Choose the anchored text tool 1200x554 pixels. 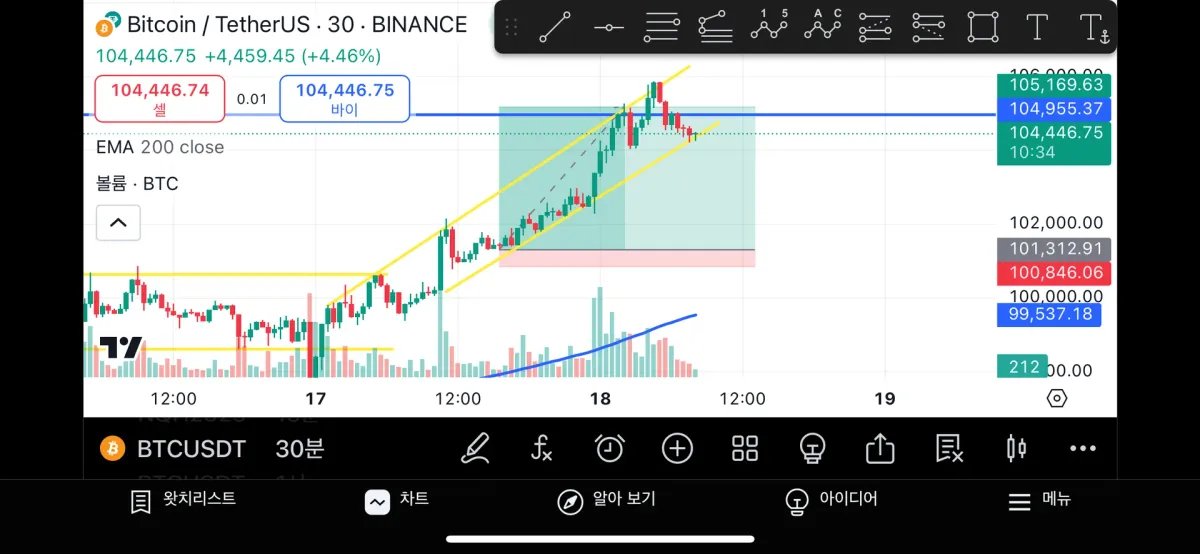(x=1094, y=27)
